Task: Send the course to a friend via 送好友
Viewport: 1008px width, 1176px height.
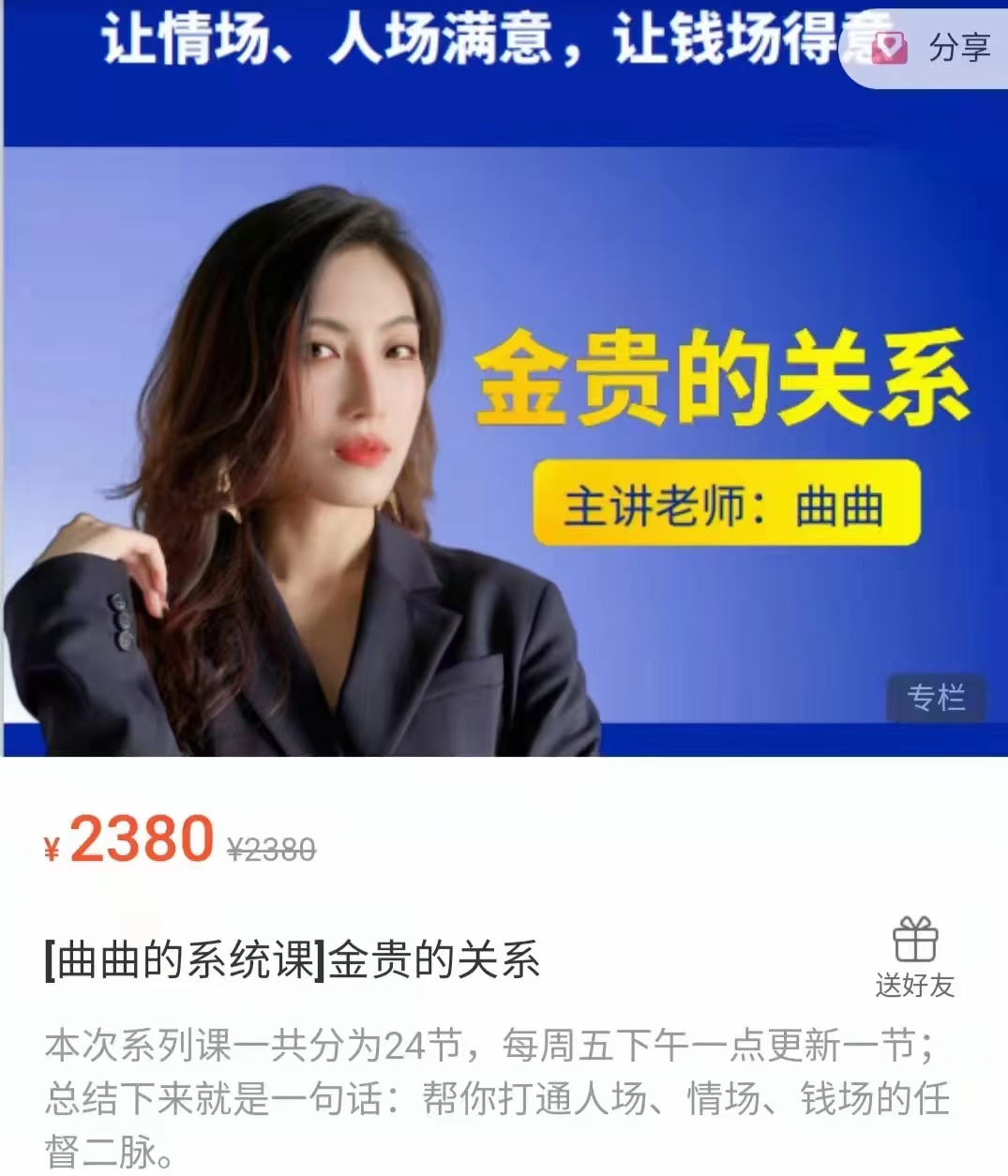Action: coord(914,957)
